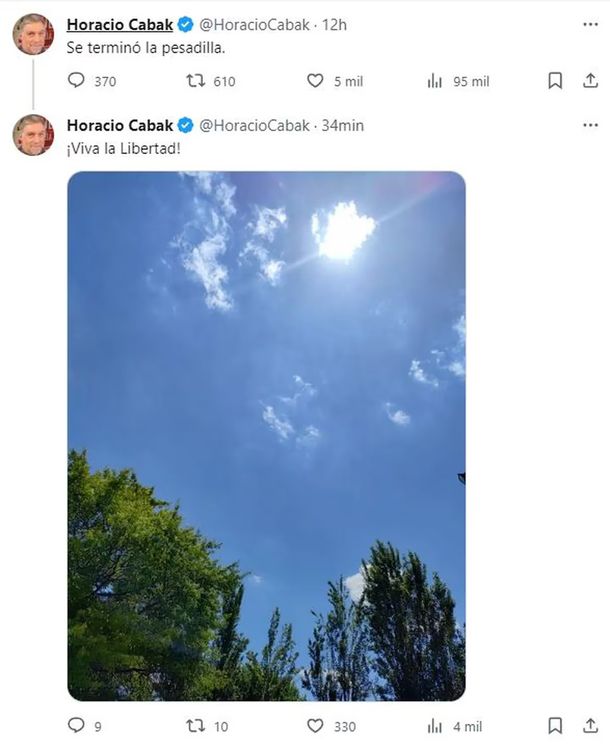Reply to the "Se terminó la pesadilla" post
The width and height of the screenshot is (610, 747).
coord(76,81)
